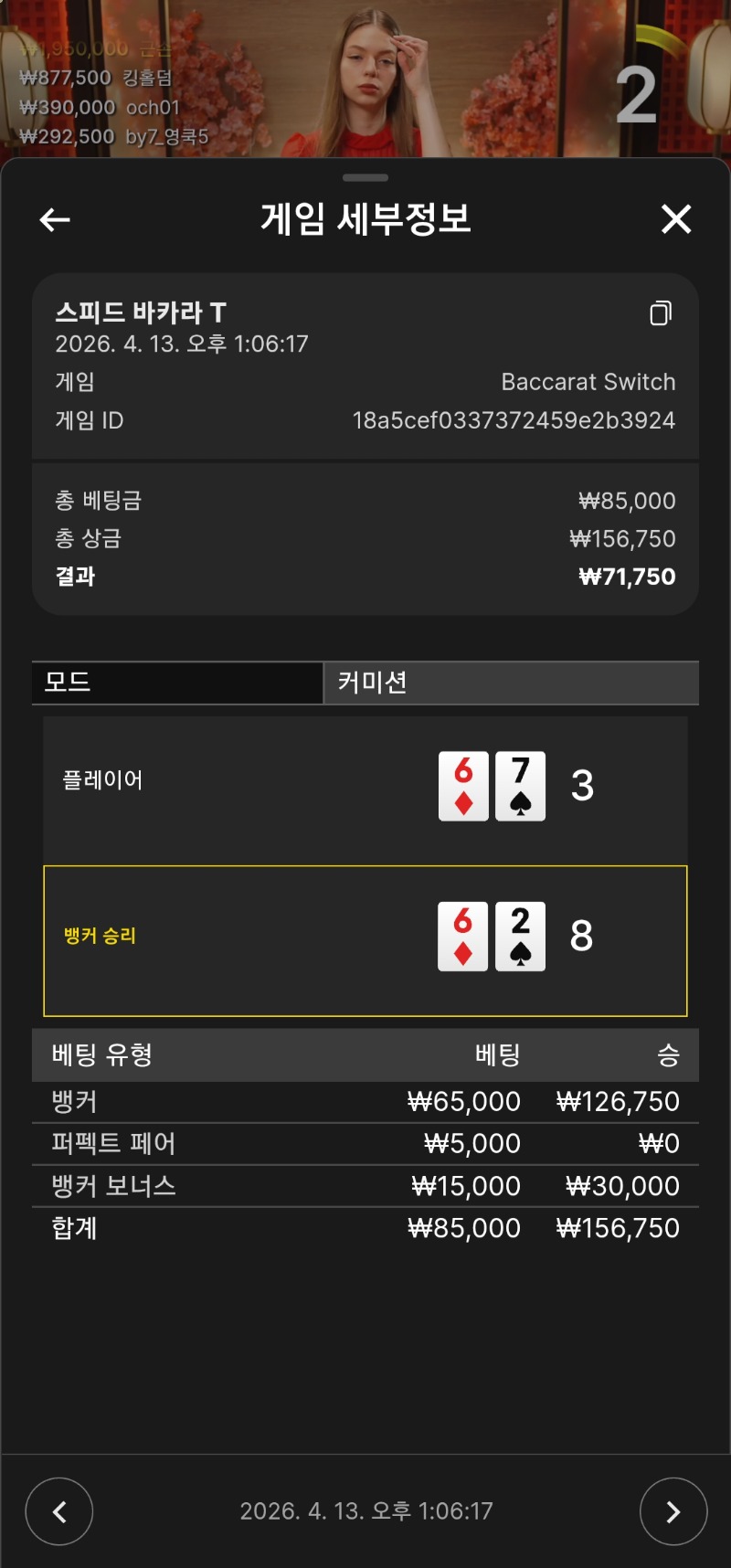Close the game details panel
The height and width of the screenshot is (1568, 731).
pos(676,219)
